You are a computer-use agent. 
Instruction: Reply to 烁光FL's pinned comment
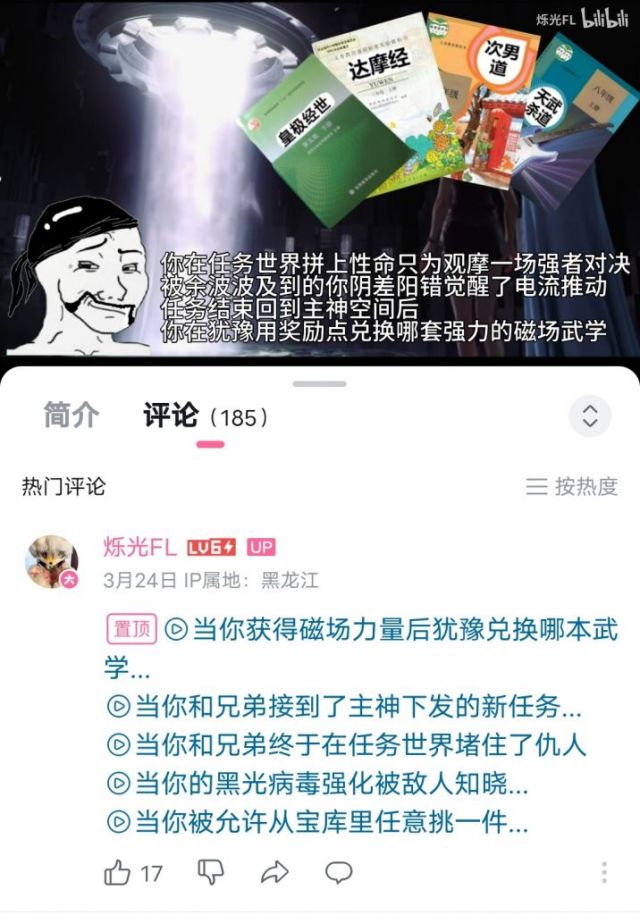339,873
